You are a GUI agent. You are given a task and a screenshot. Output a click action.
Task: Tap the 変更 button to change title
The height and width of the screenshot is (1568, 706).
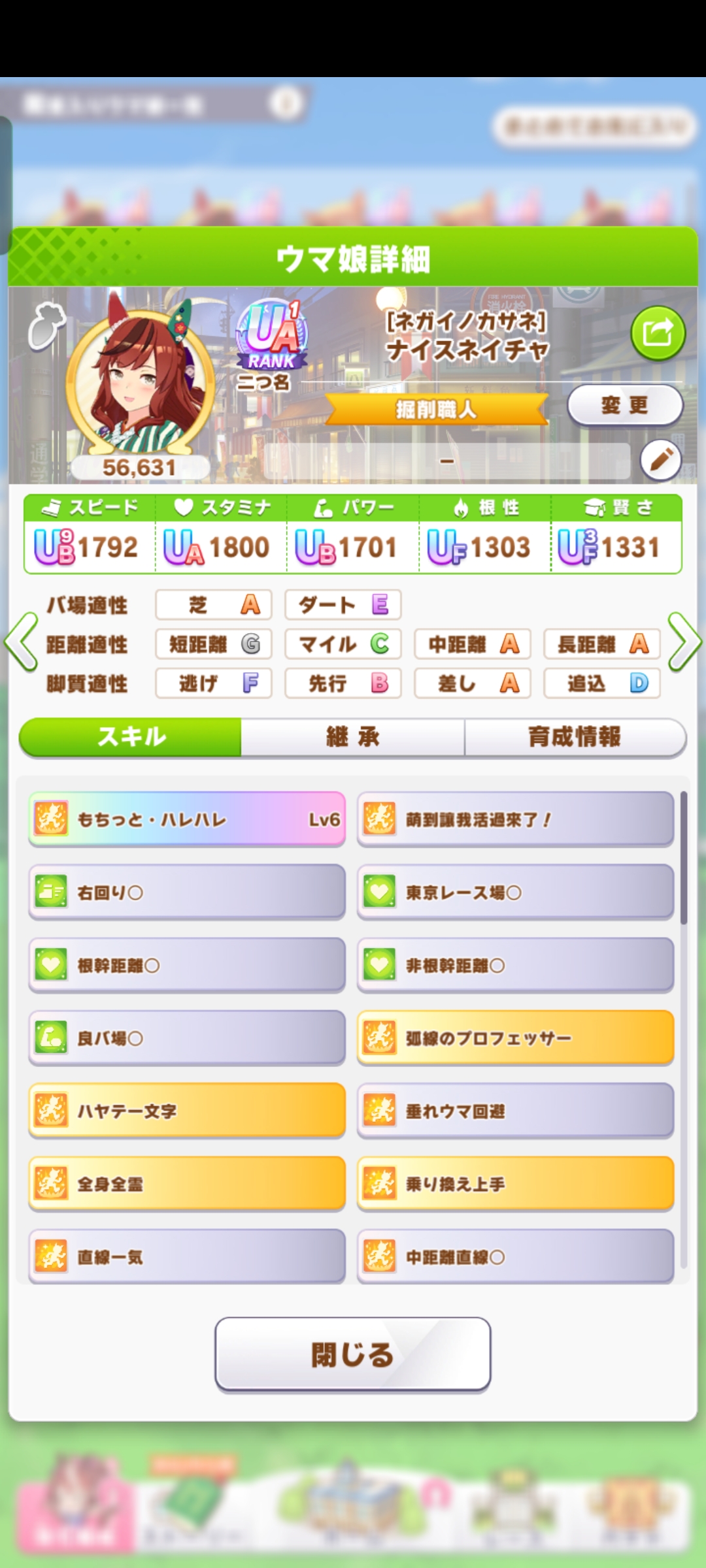tap(625, 406)
